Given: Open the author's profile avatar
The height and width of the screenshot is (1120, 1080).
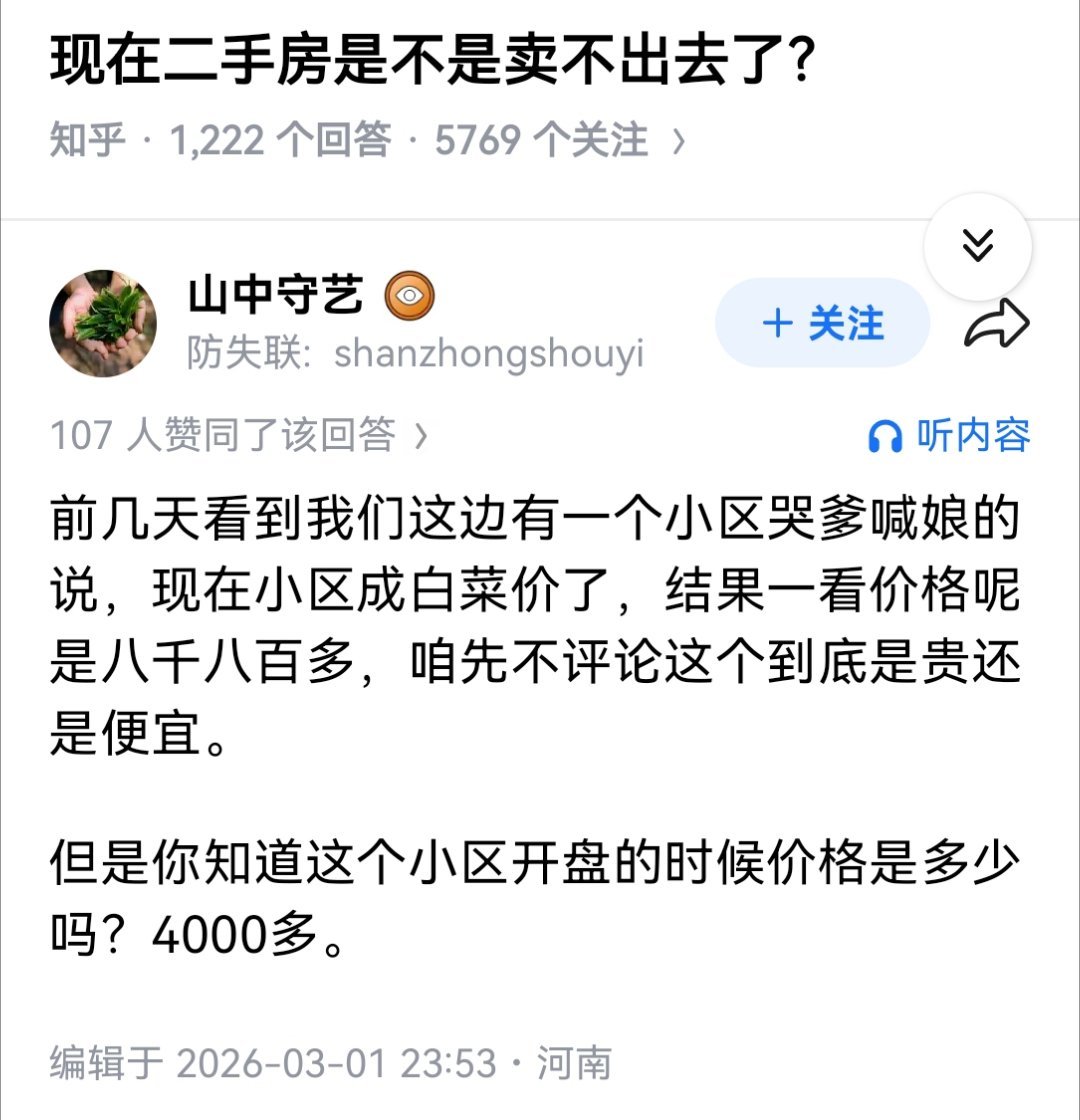Looking at the screenshot, I should (103, 323).
